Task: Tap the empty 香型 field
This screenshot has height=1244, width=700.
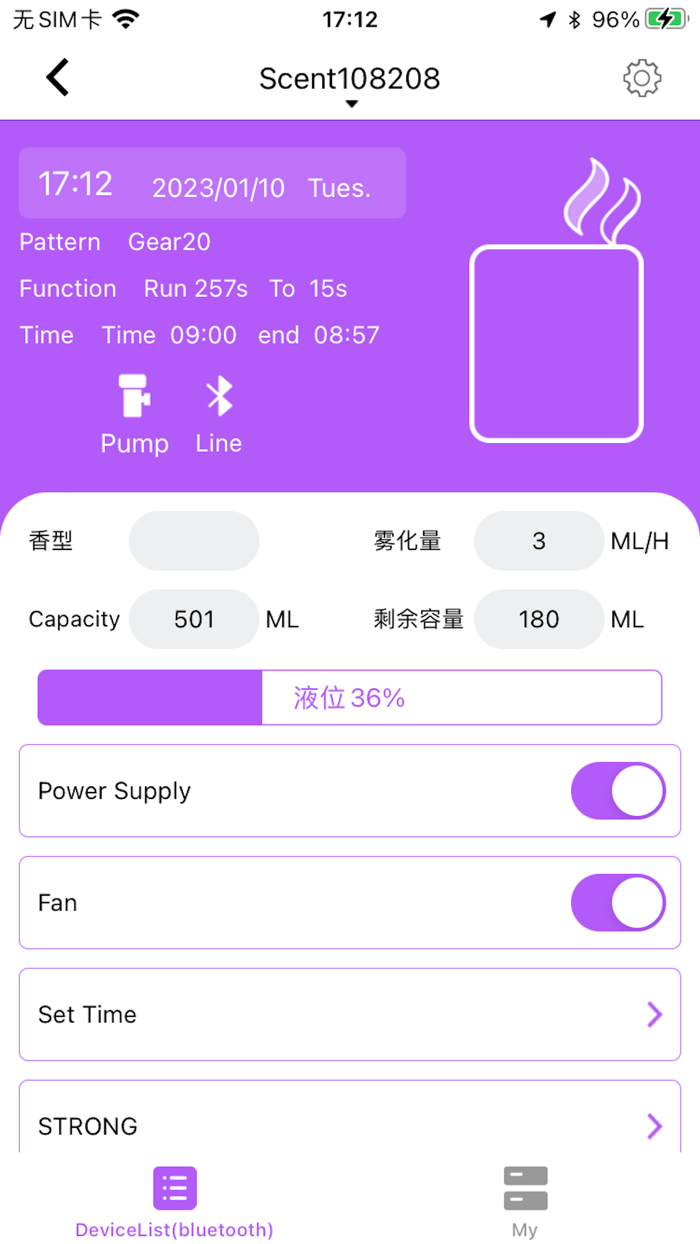Action: click(x=194, y=541)
